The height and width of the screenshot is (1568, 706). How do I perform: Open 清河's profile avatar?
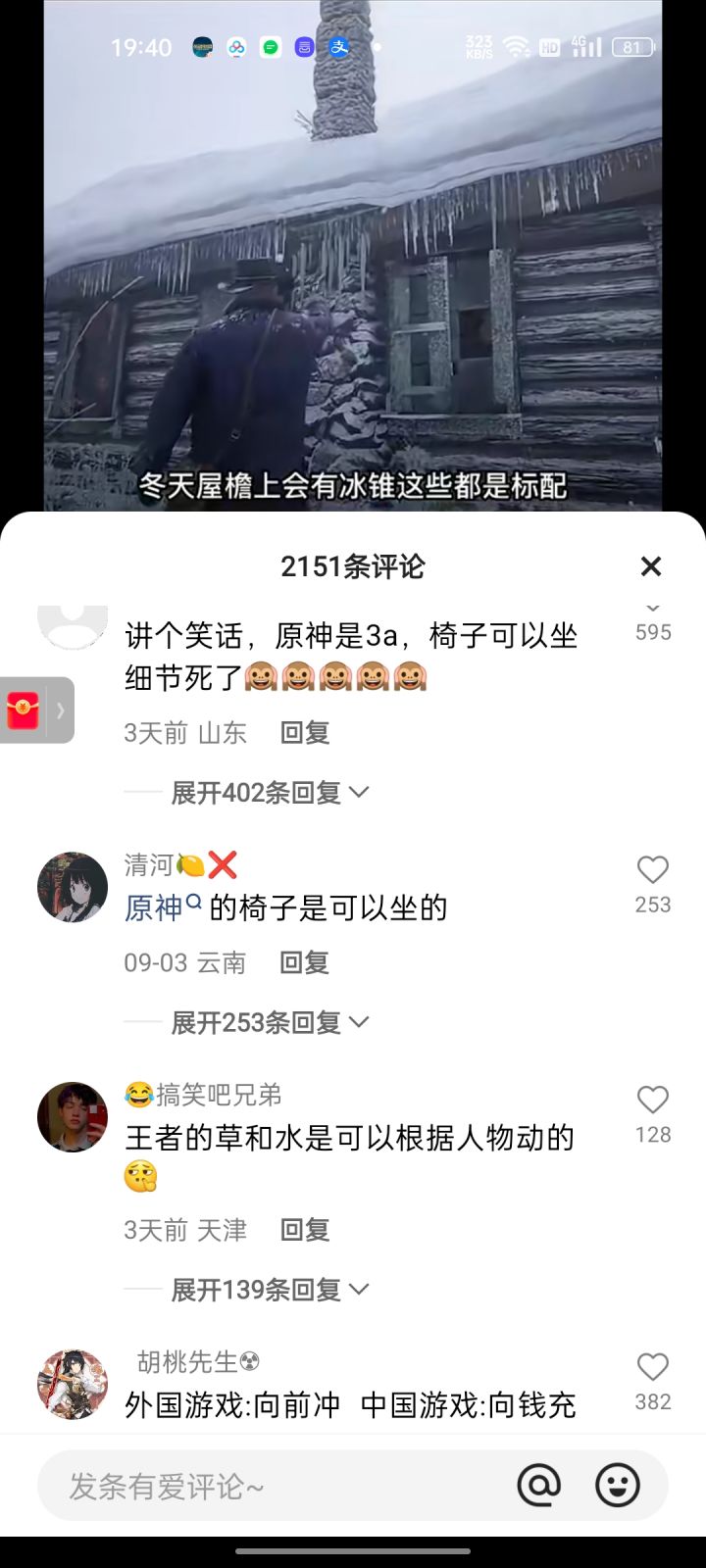[x=73, y=887]
